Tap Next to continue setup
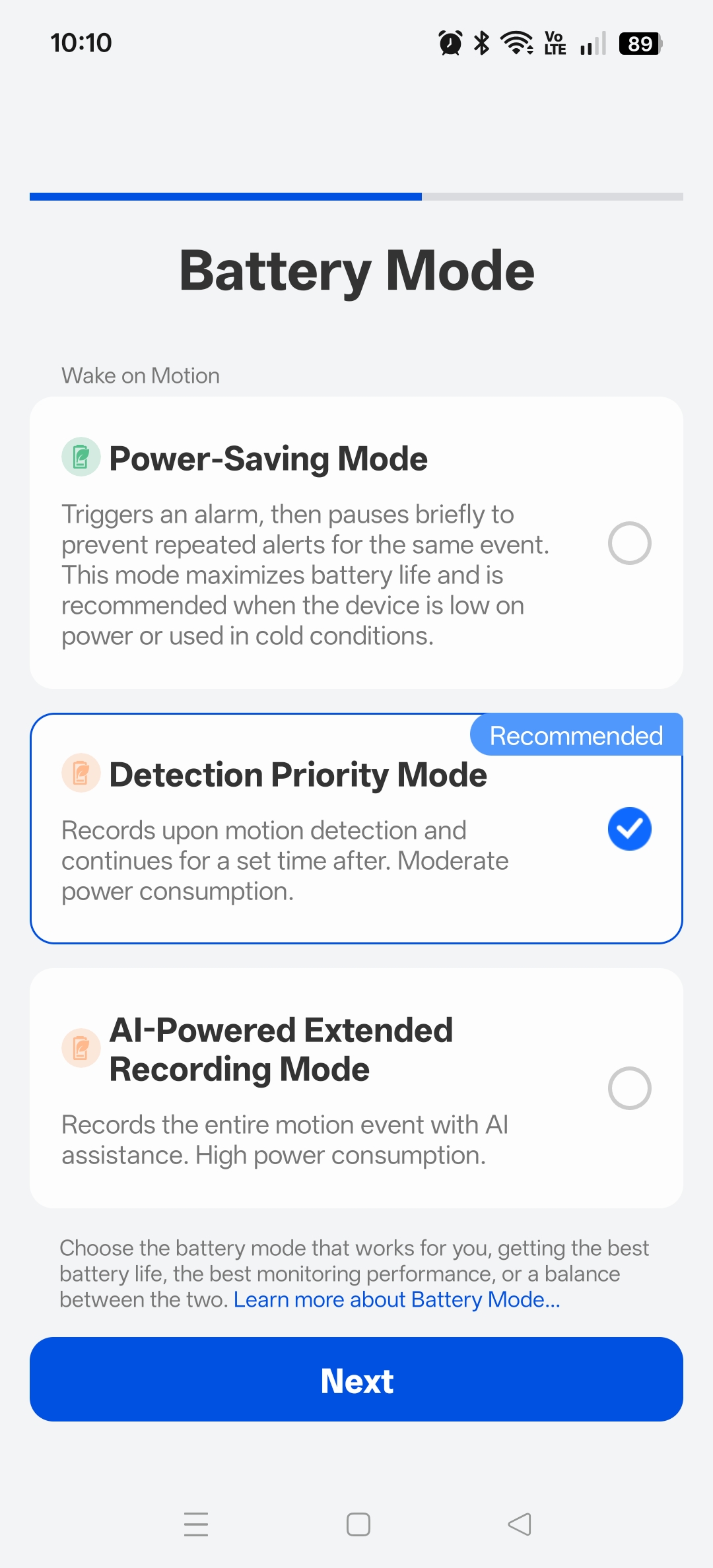 [x=356, y=1379]
